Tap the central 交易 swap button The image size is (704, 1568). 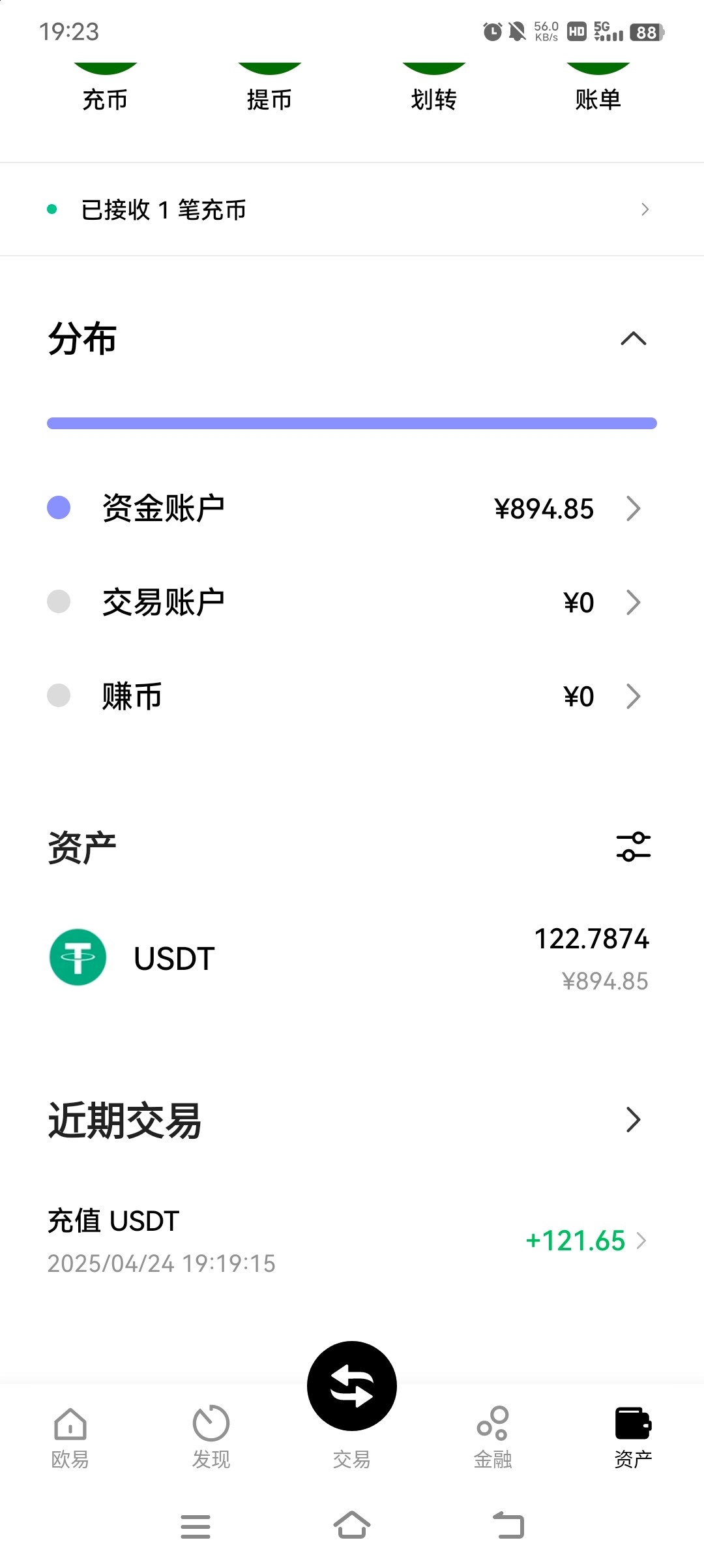(x=352, y=1387)
